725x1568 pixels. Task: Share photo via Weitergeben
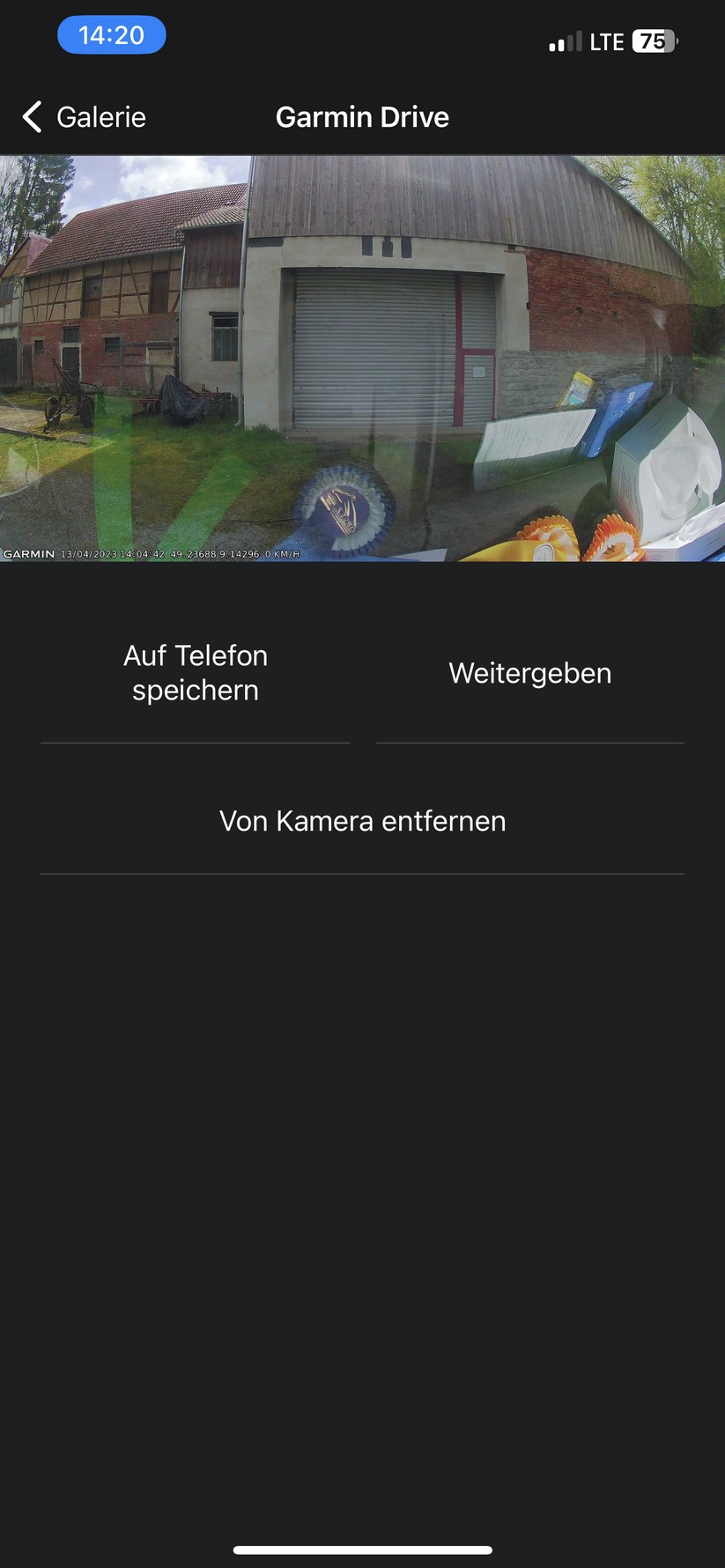pyautogui.click(x=529, y=673)
